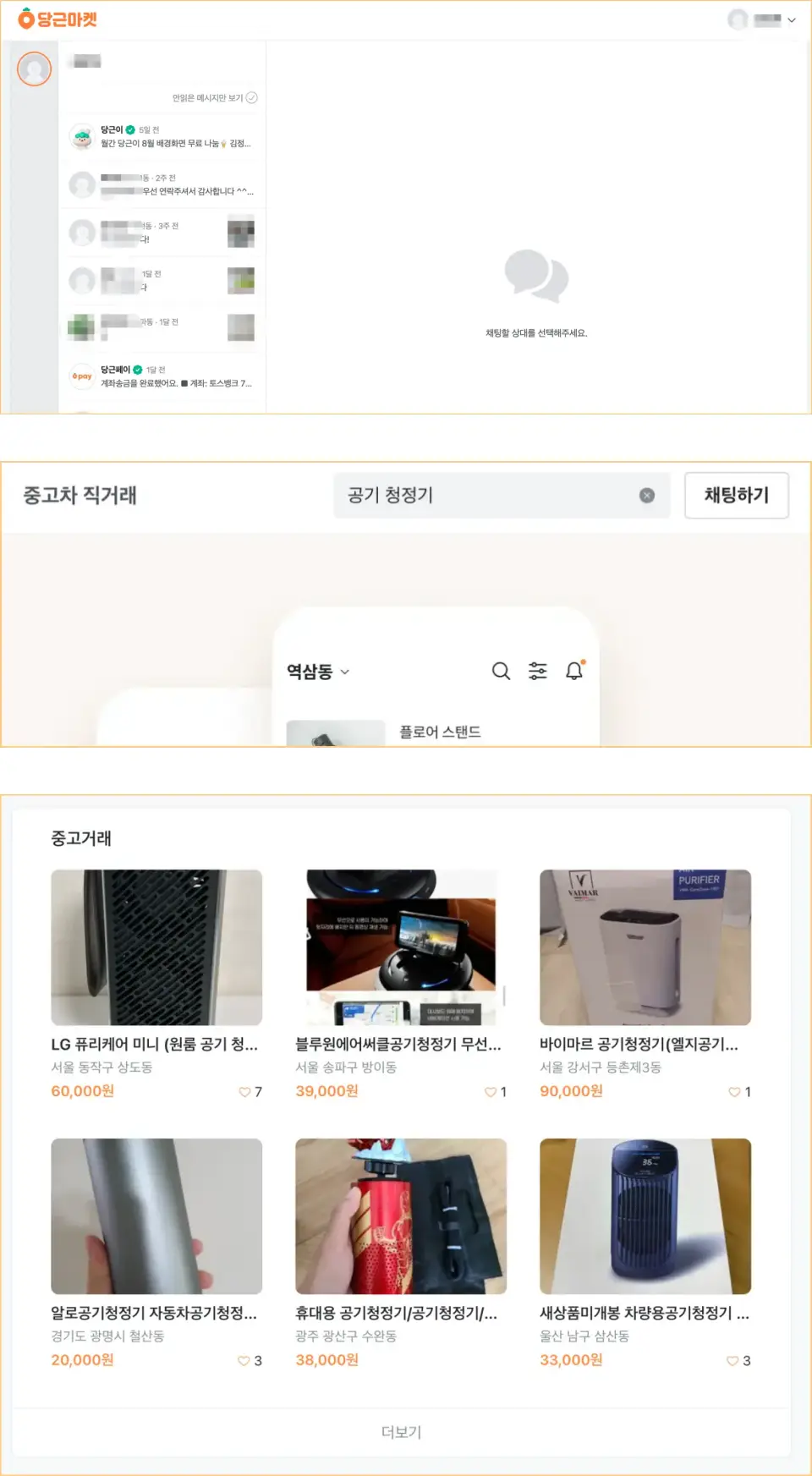The image size is (812, 1476).
Task: Open the 블루원에어써클 공기청정기 thumbnail
Action: pyautogui.click(x=400, y=947)
